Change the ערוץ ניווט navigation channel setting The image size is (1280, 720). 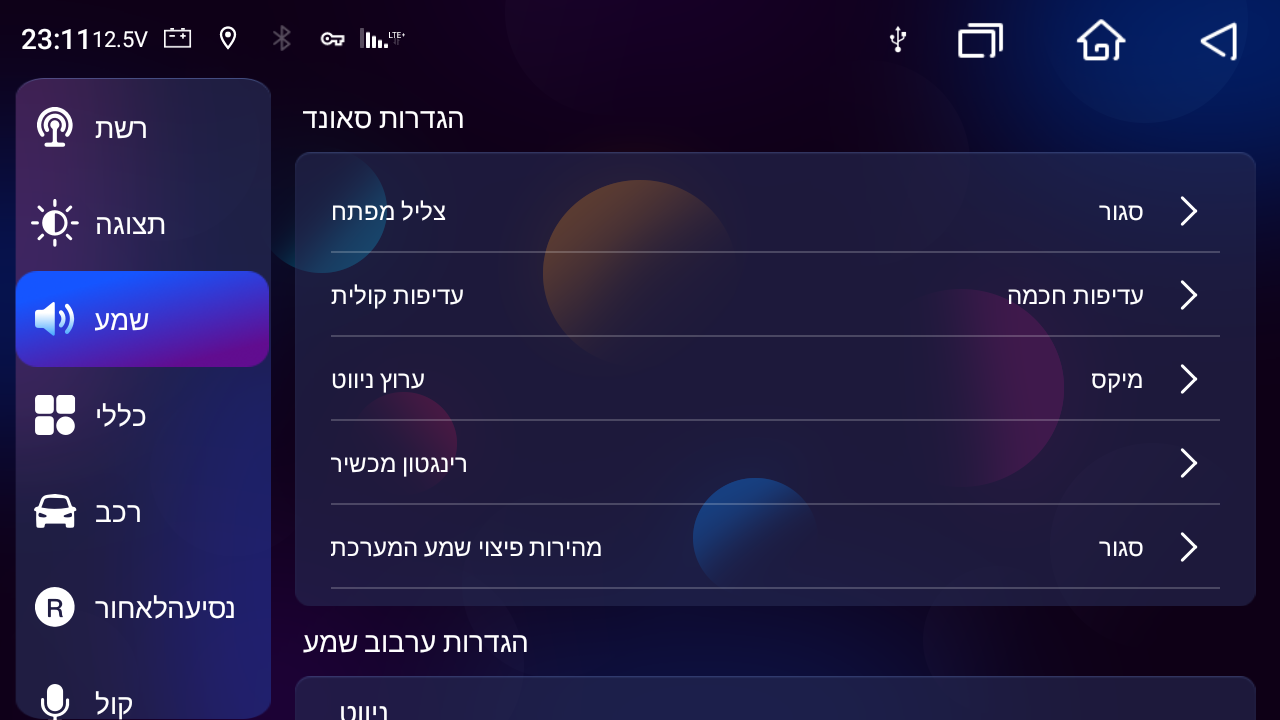click(x=775, y=380)
